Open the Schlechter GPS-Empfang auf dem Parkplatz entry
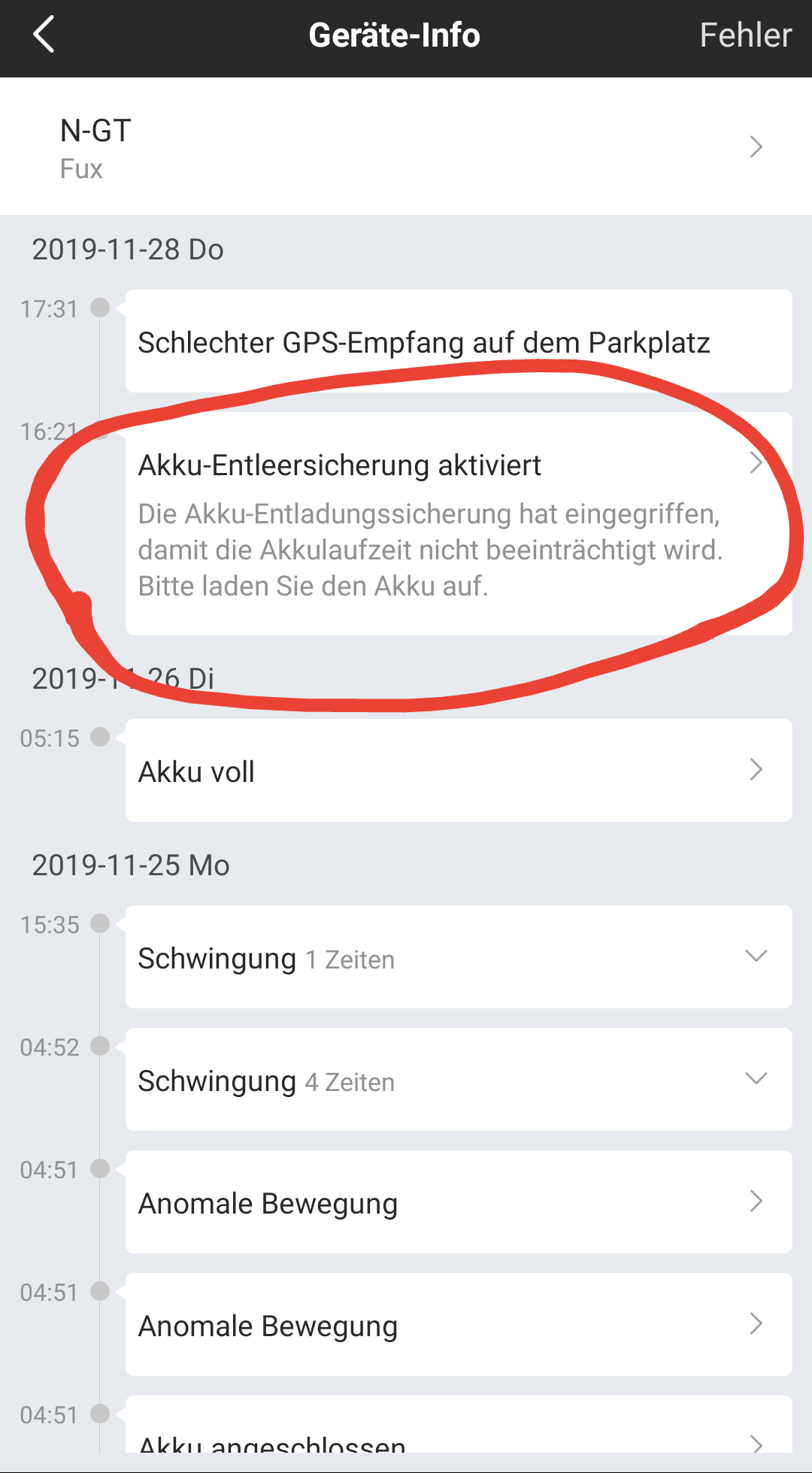 tap(459, 342)
